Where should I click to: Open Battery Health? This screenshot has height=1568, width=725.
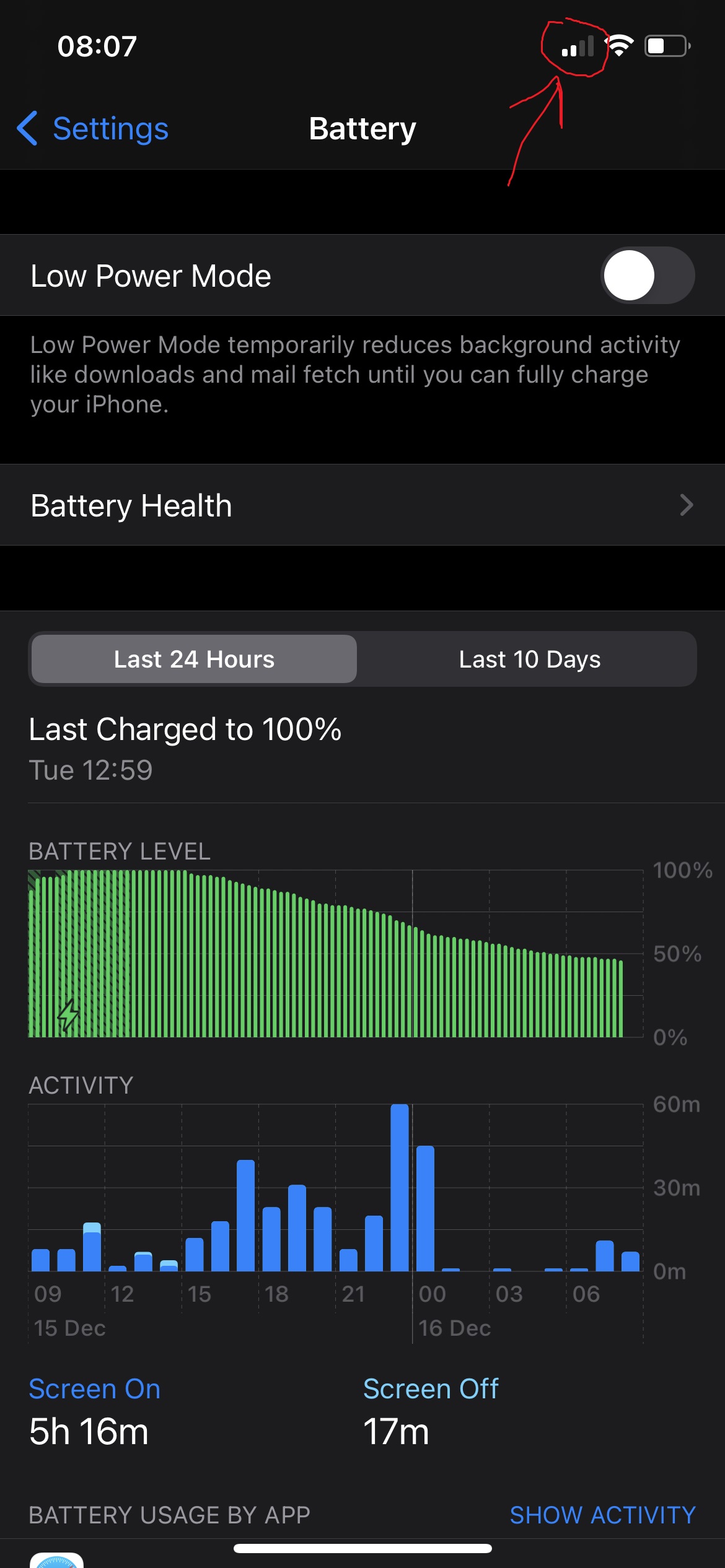tap(362, 505)
